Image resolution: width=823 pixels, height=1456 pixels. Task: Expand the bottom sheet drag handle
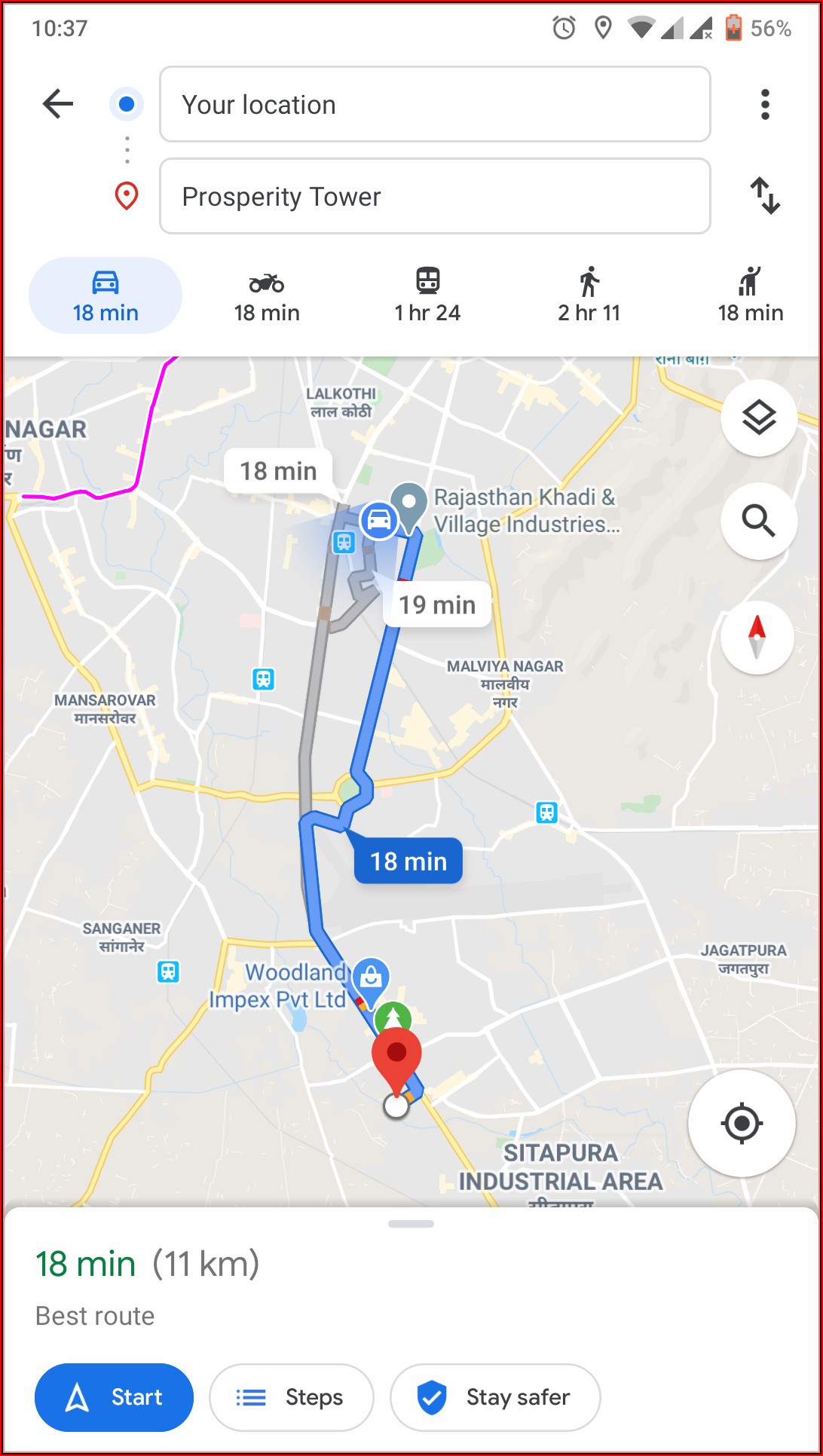click(411, 1224)
